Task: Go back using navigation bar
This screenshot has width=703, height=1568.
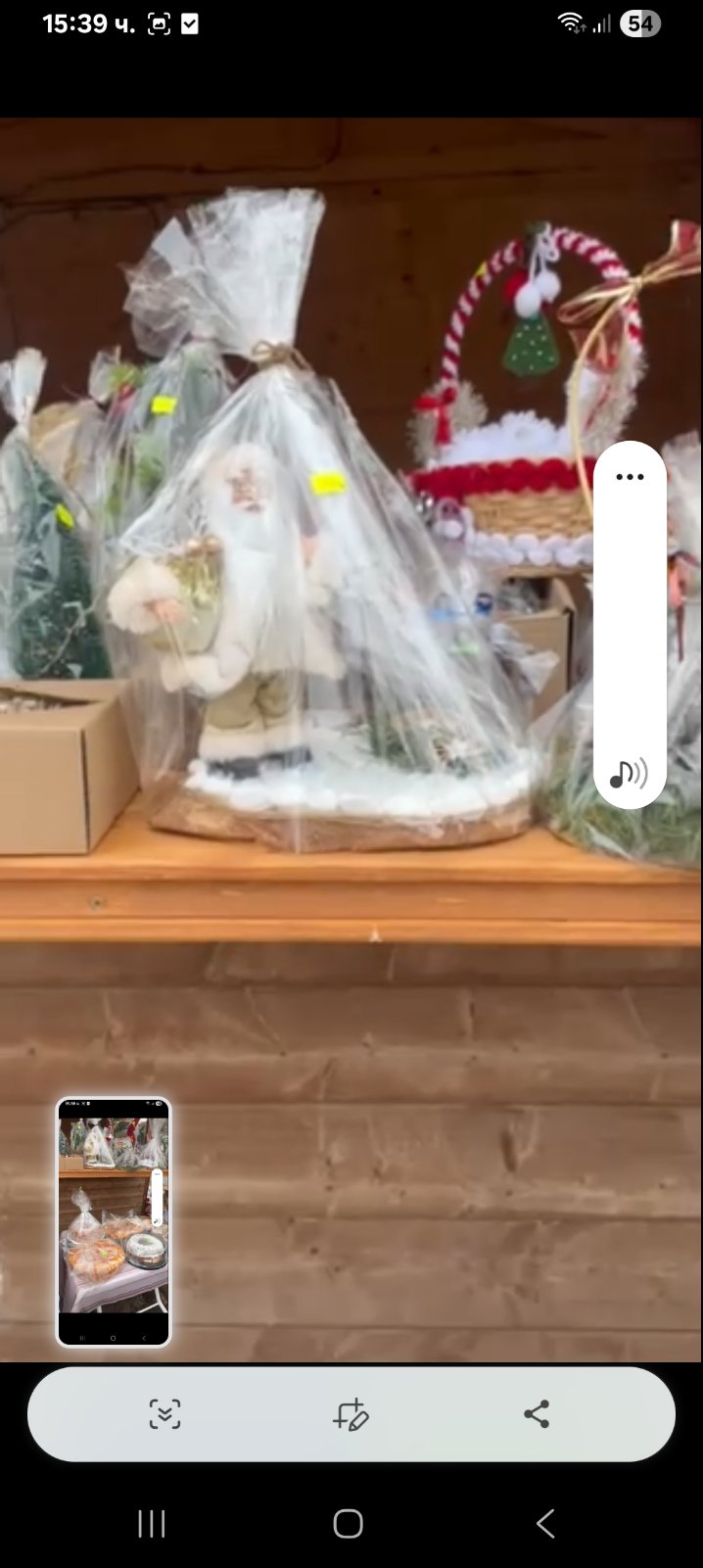Action: click(x=545, y=1523)
